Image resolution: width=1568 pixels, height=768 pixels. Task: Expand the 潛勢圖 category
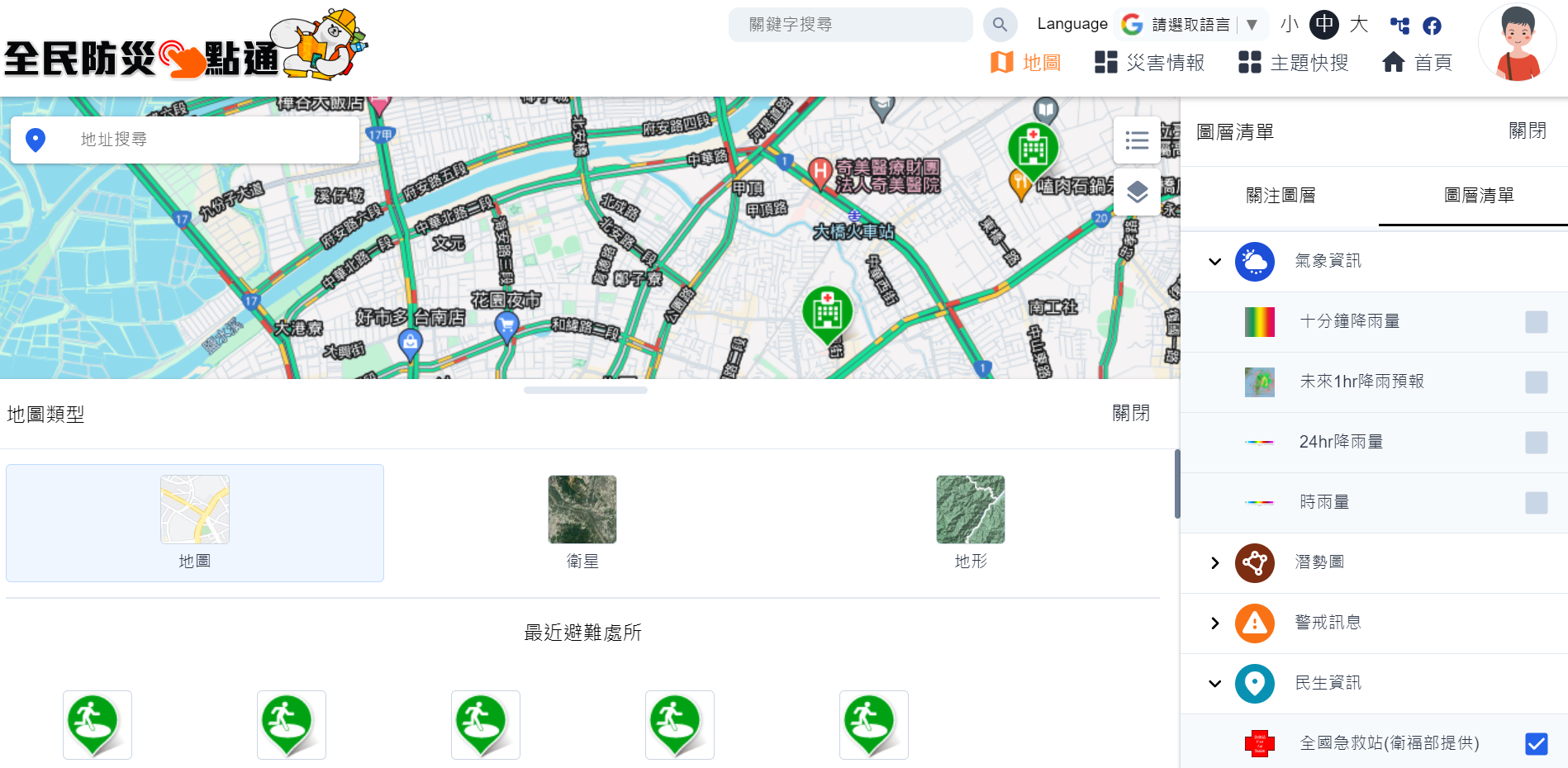click(x=1214, y=563)
